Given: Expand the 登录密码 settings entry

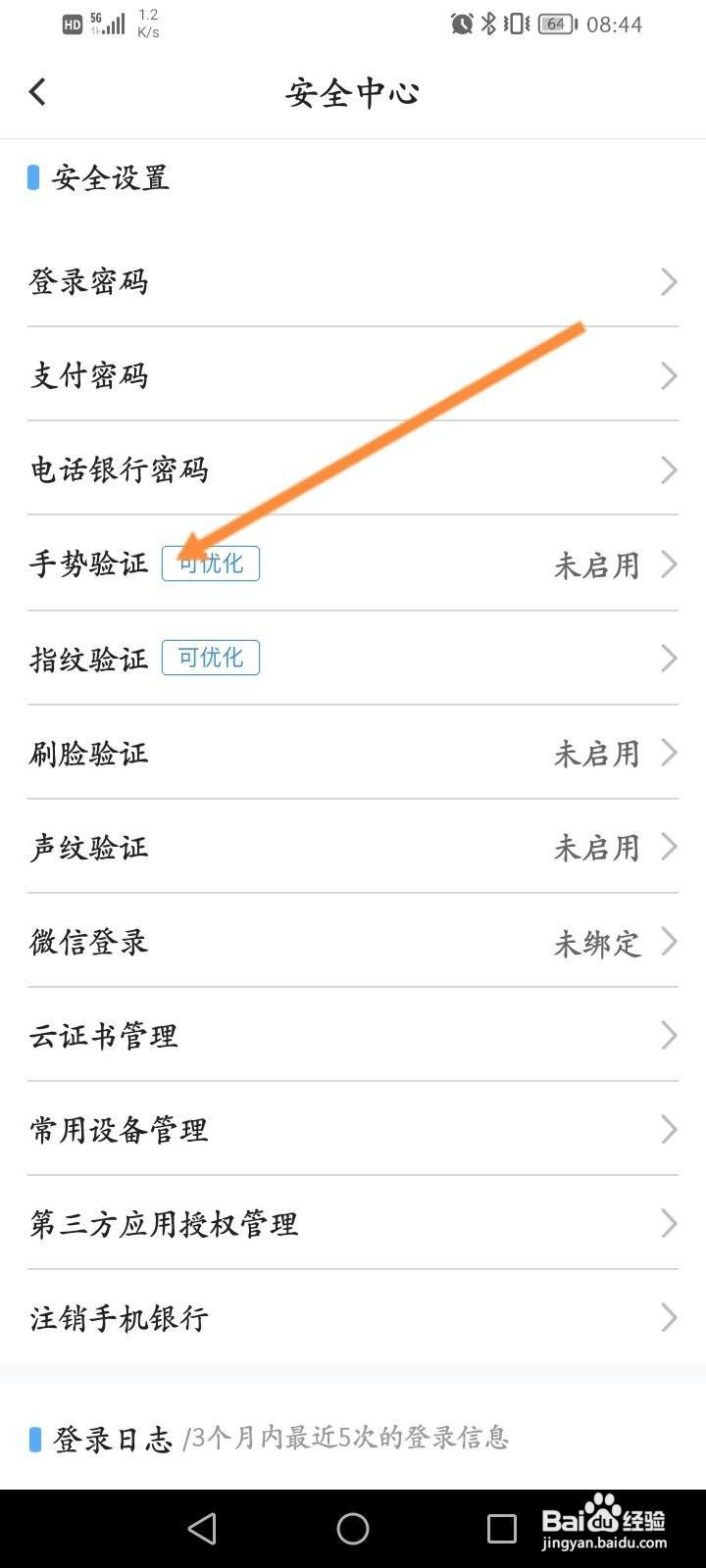Looking at the screenshot, I should click(x=353, y=281).
